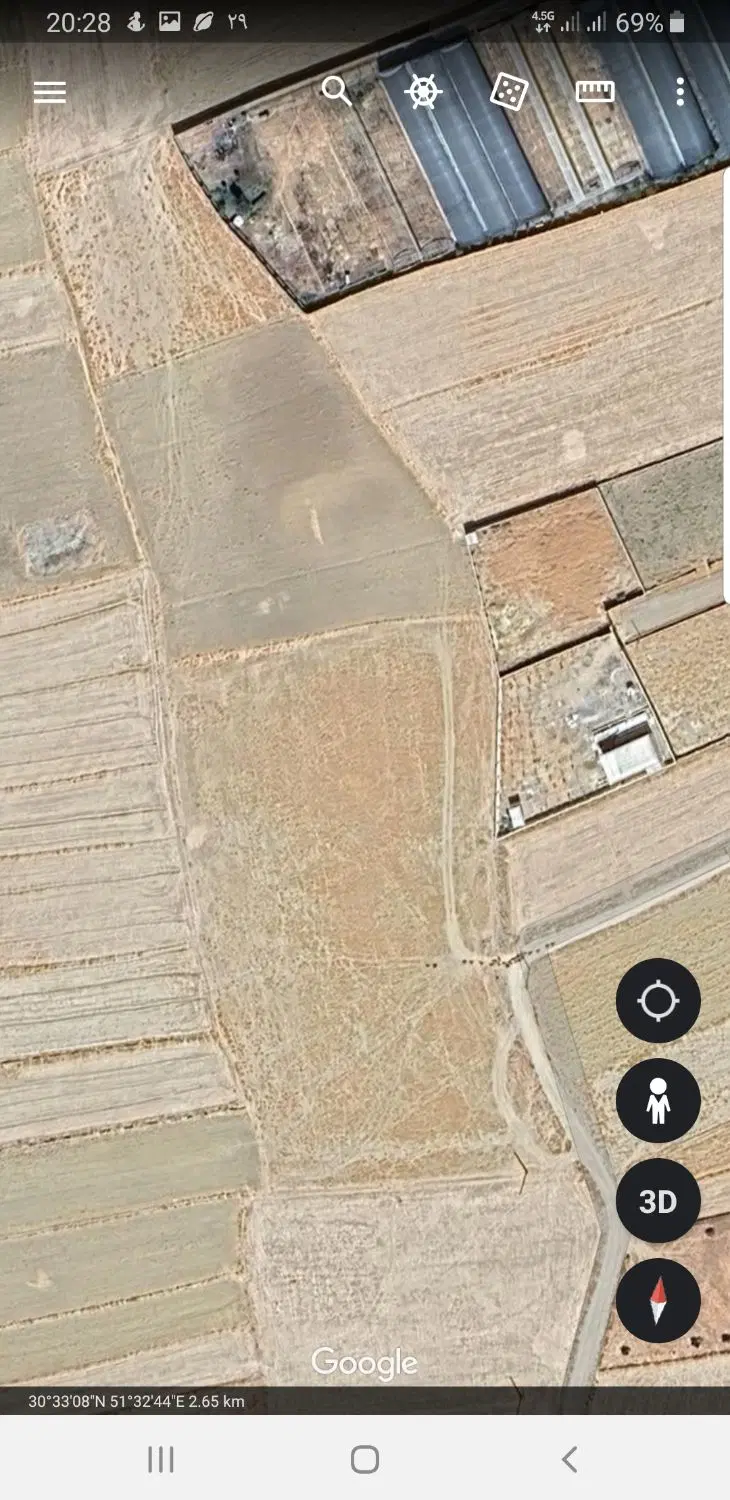Open the hamburger menu
This screenshot has width=730, height=1500.
click(50, 92)
